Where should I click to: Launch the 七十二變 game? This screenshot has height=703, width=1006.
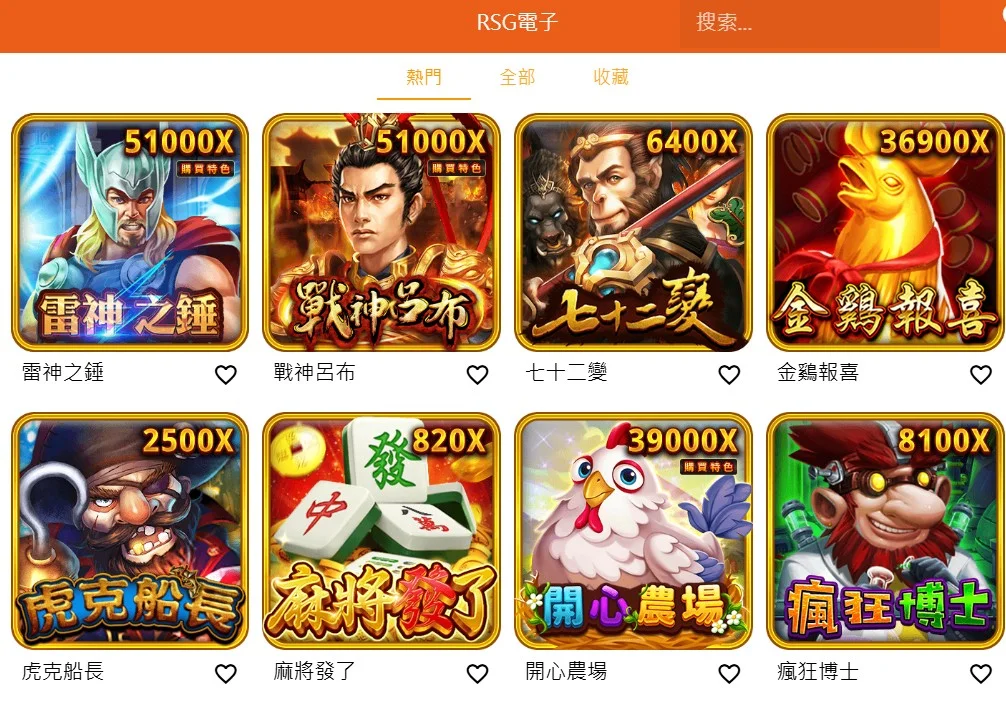pos(633,232)
